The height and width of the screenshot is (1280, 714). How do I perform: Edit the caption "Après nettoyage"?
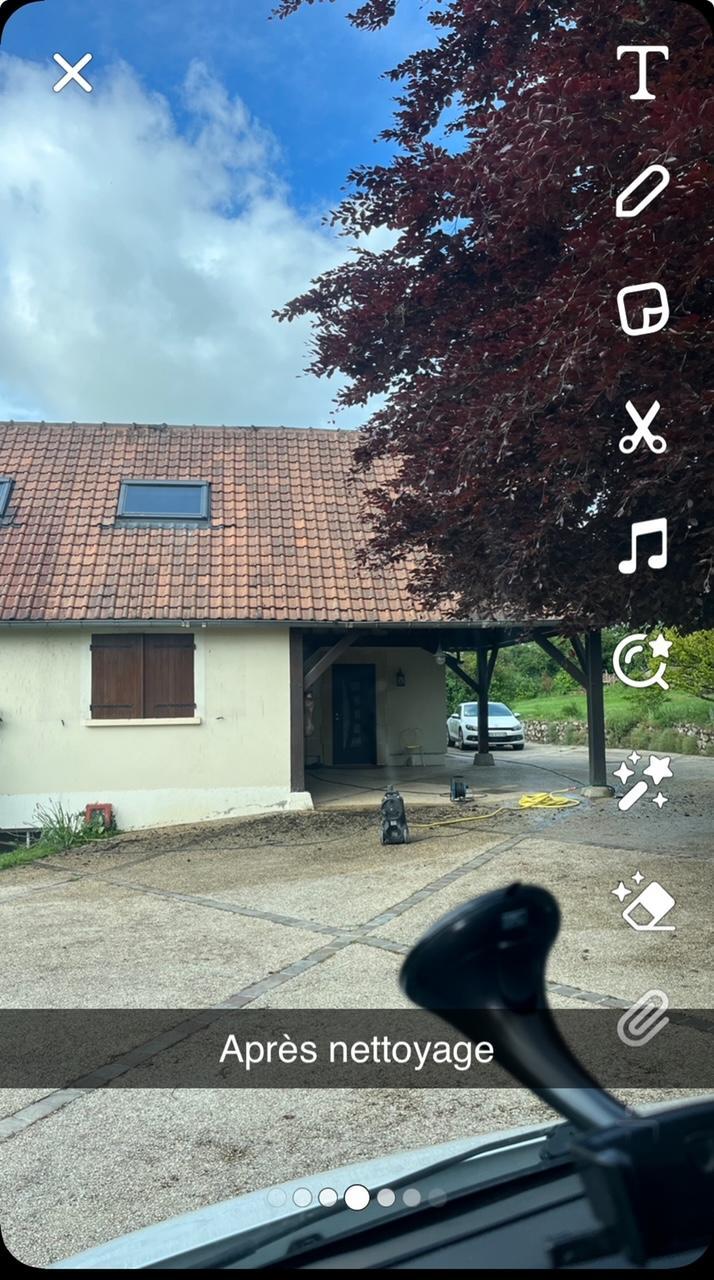pyautogui.click(x=357, y=1050)
